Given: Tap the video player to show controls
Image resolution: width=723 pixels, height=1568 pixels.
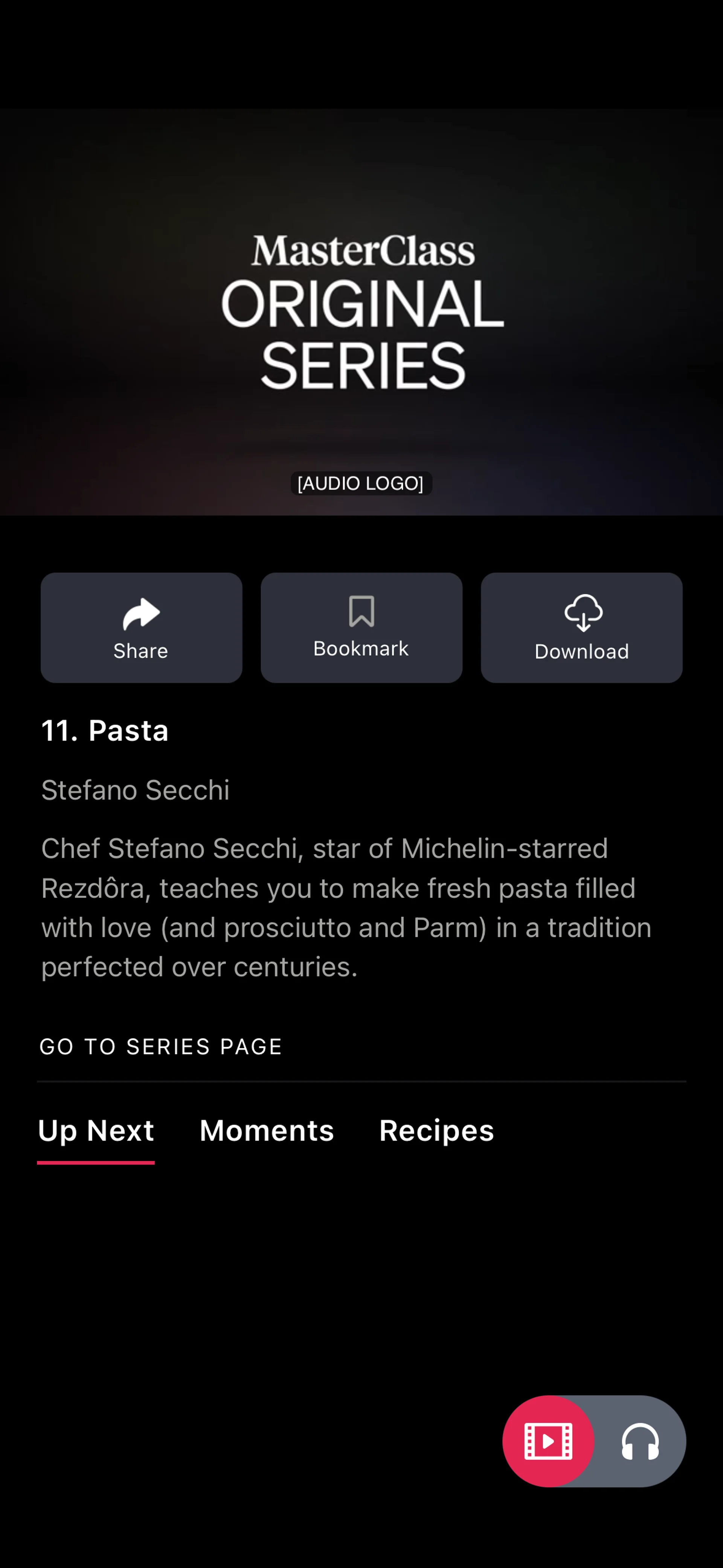Looking at the screenshot, I should coord(361,312).
